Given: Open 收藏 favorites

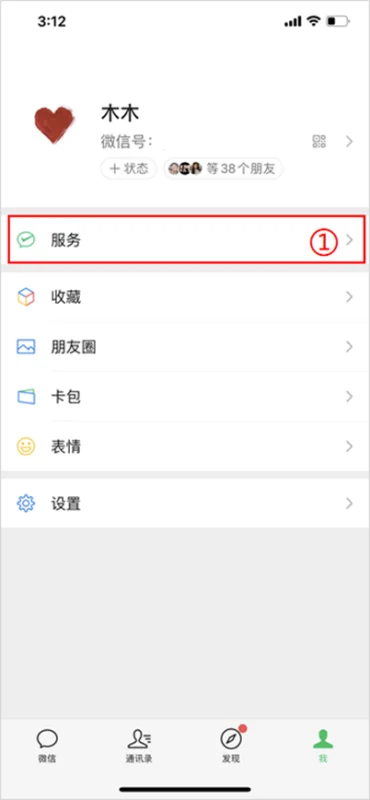Looking at the screenshot, I should tap(185, 297).
